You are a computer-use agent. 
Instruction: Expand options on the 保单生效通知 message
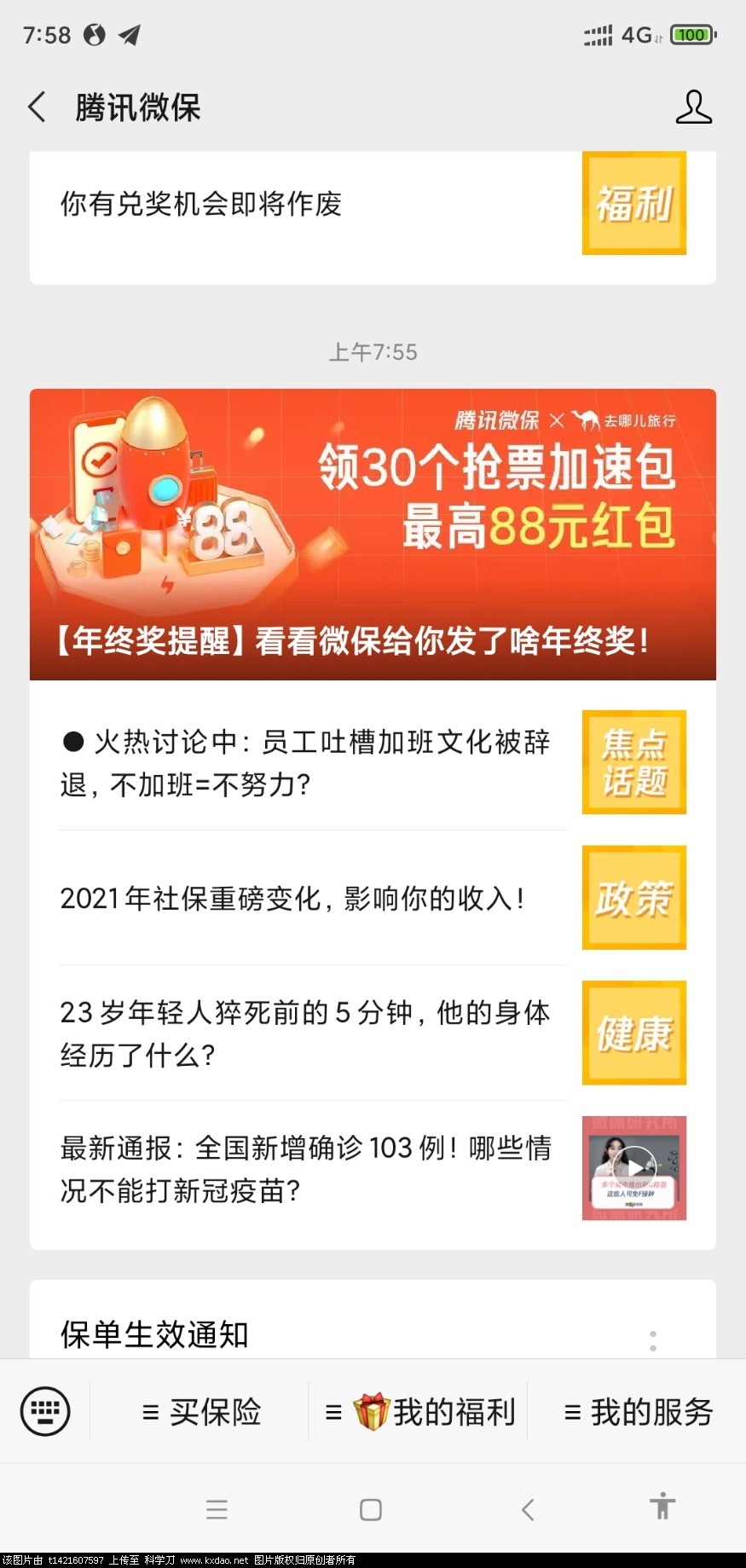pyautogui.click(x=653, y=1335)
